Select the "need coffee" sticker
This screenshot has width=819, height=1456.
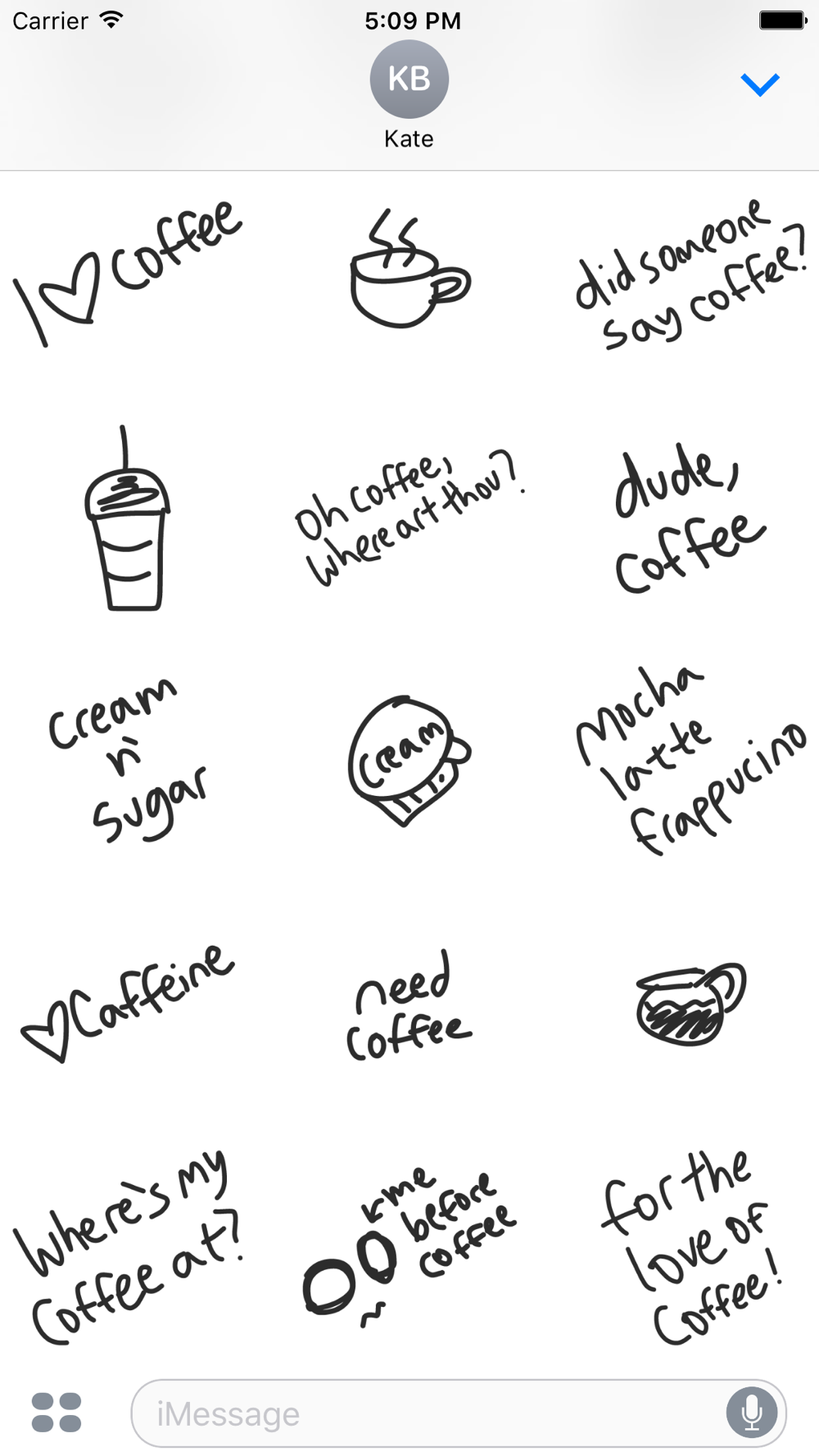pyautogui.click(x=409, y=1005)
